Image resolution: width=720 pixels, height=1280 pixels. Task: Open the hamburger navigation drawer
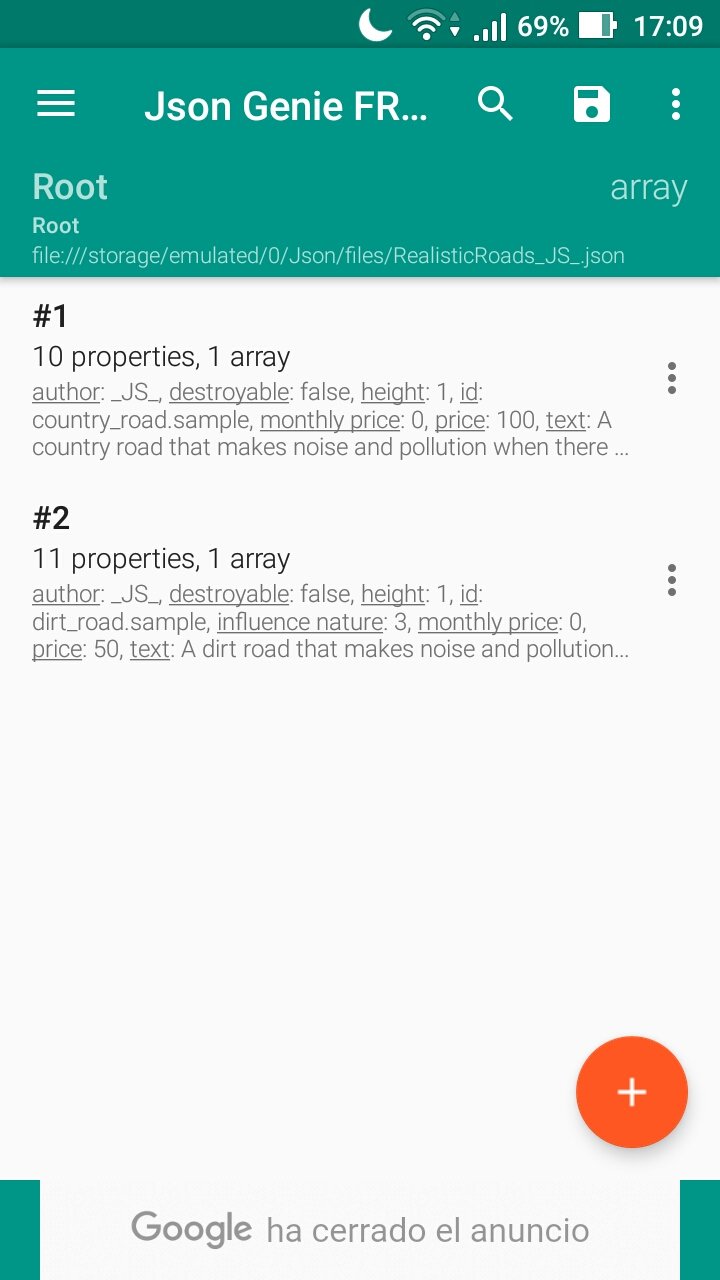click(x=56, y=104)
